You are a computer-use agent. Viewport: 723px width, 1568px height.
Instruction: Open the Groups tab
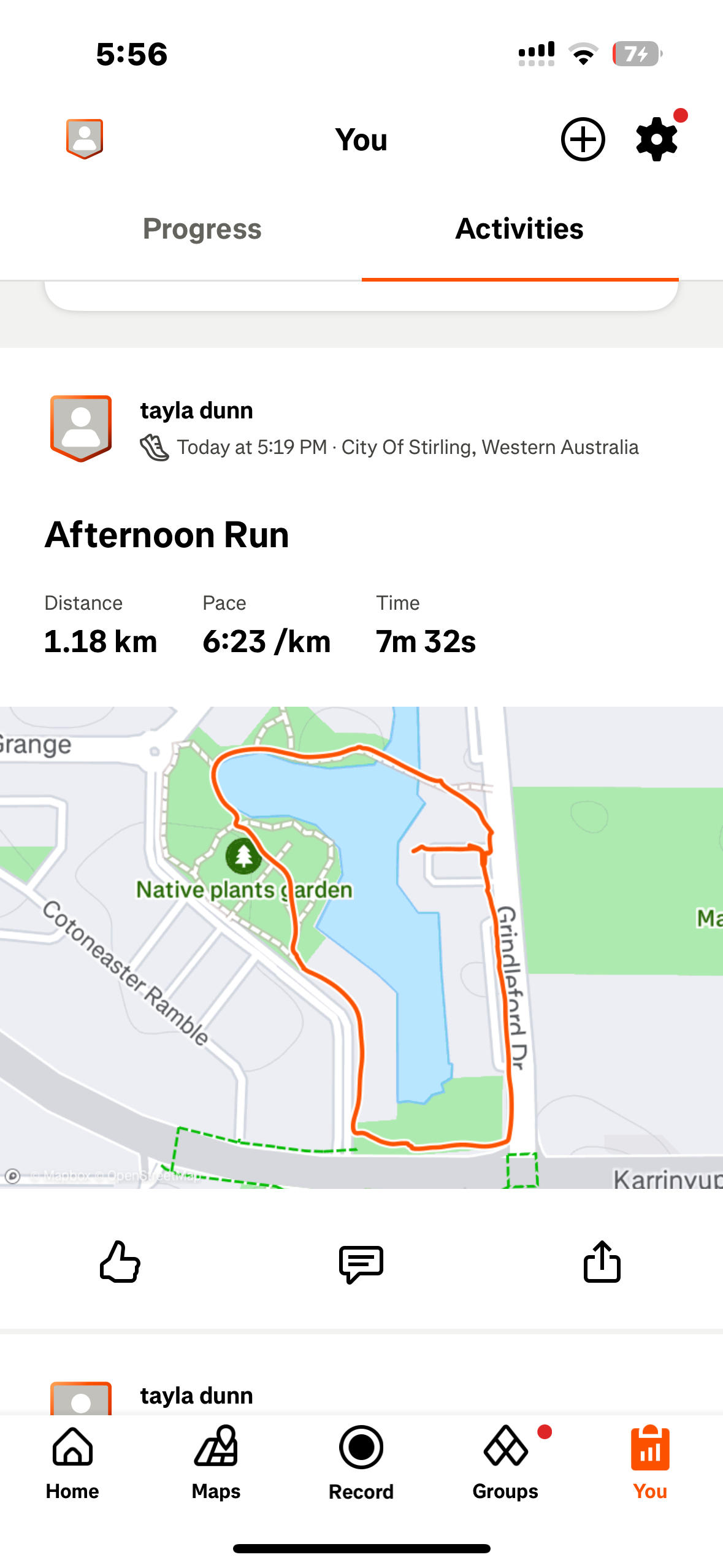coord(505,1463)
